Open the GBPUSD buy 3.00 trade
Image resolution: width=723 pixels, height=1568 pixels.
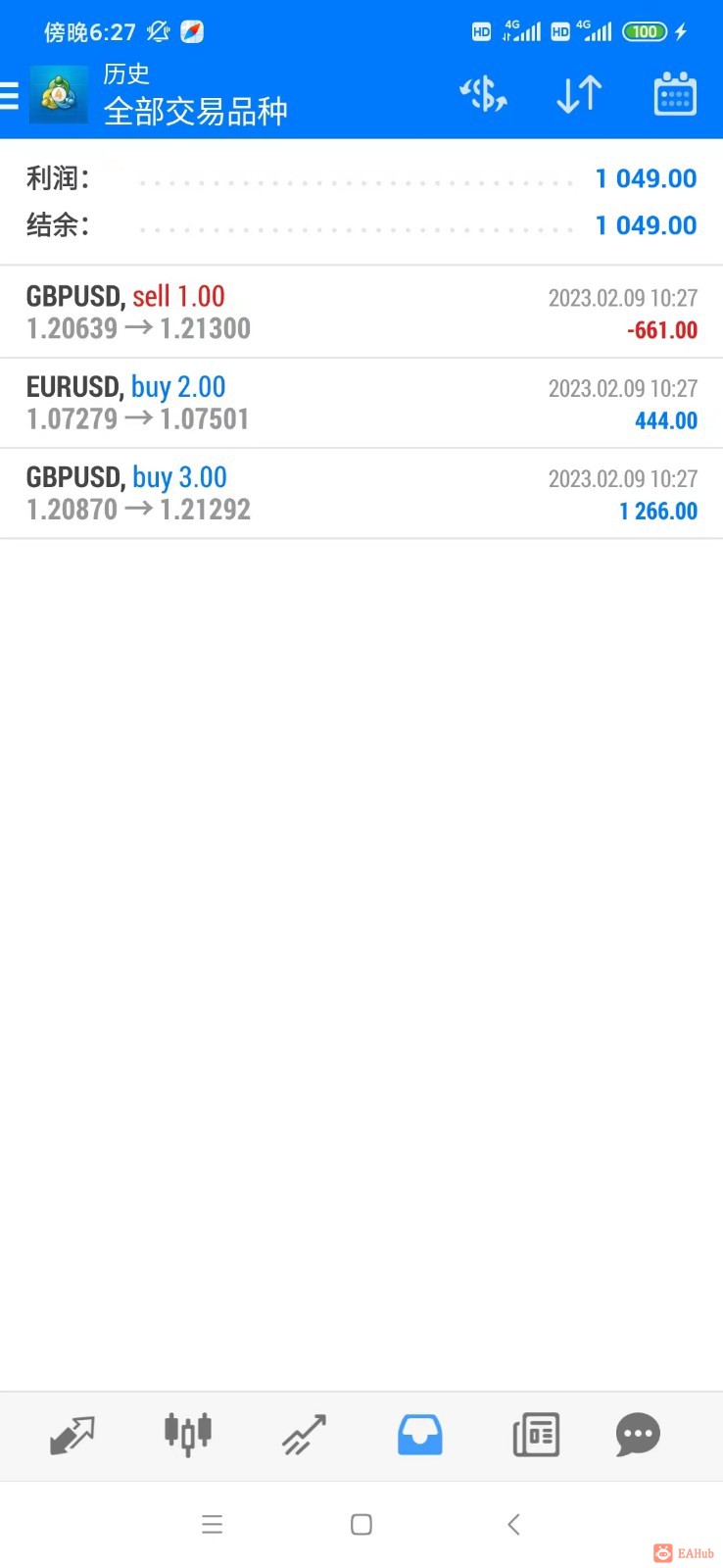[x=361, y=493]
